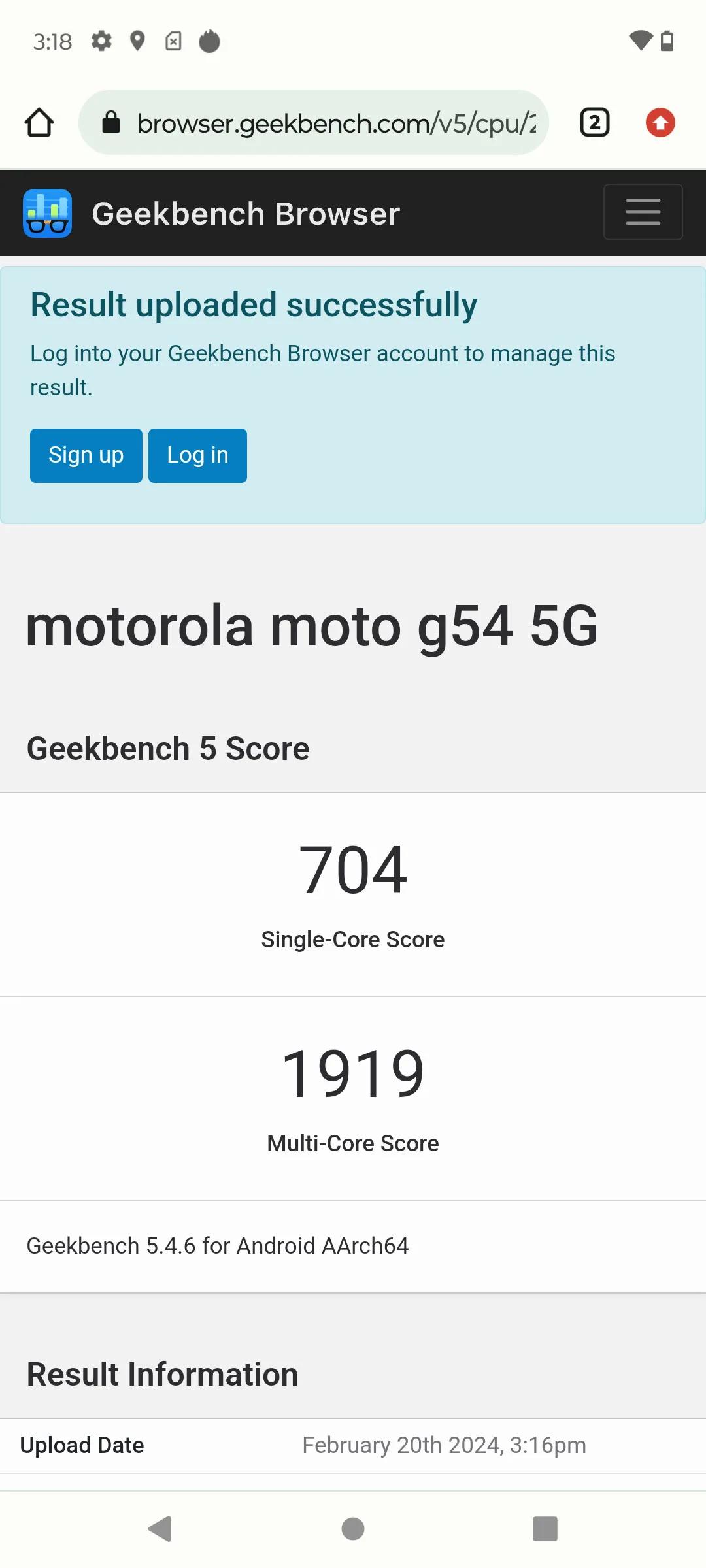Image resolution: width=706 pixels, height=1568 pixels.
Task: Tap the Sign up button
Action: point(86,455)
